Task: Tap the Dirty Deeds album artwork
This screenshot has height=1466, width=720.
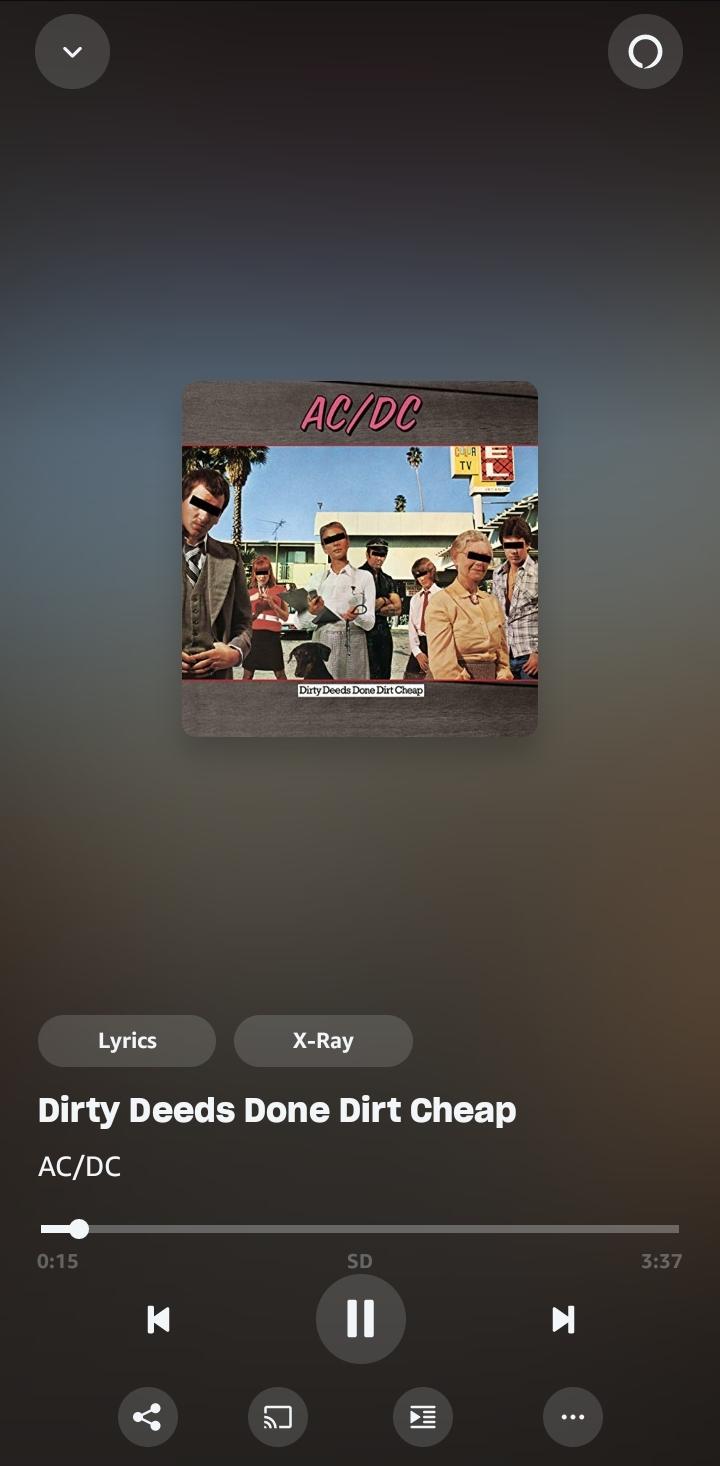Action: click(x=360, y=559)
